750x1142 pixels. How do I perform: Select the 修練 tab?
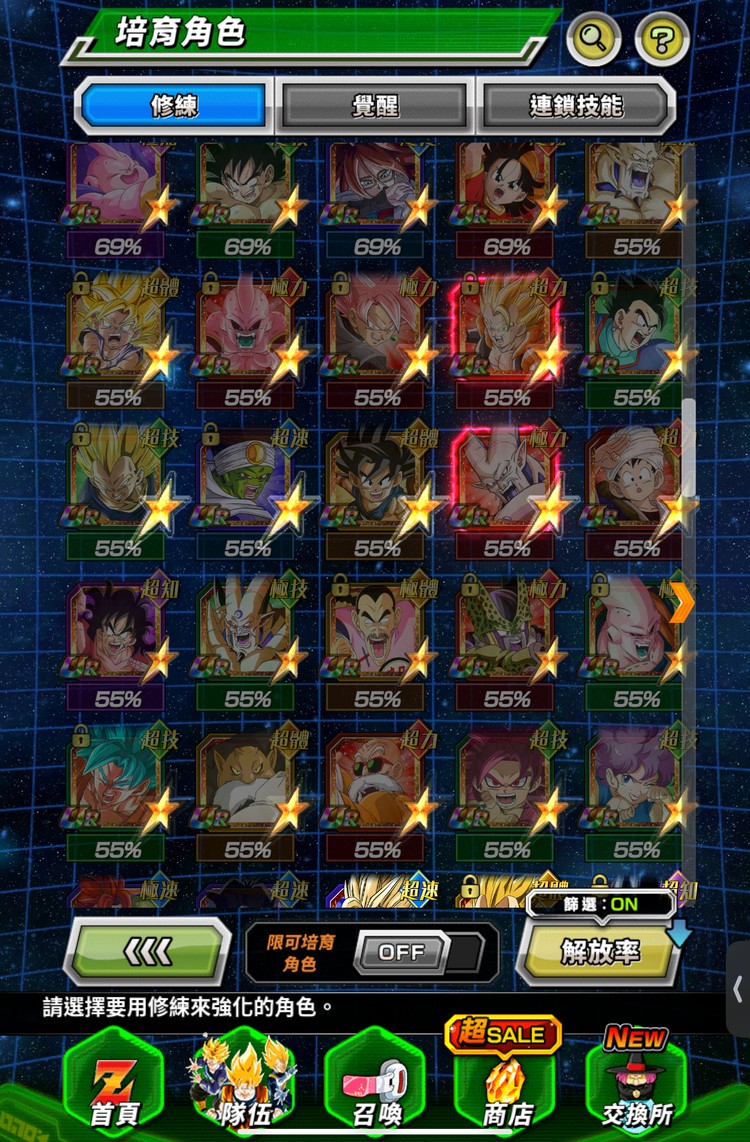pyautogui.click(x=174, y=105)
